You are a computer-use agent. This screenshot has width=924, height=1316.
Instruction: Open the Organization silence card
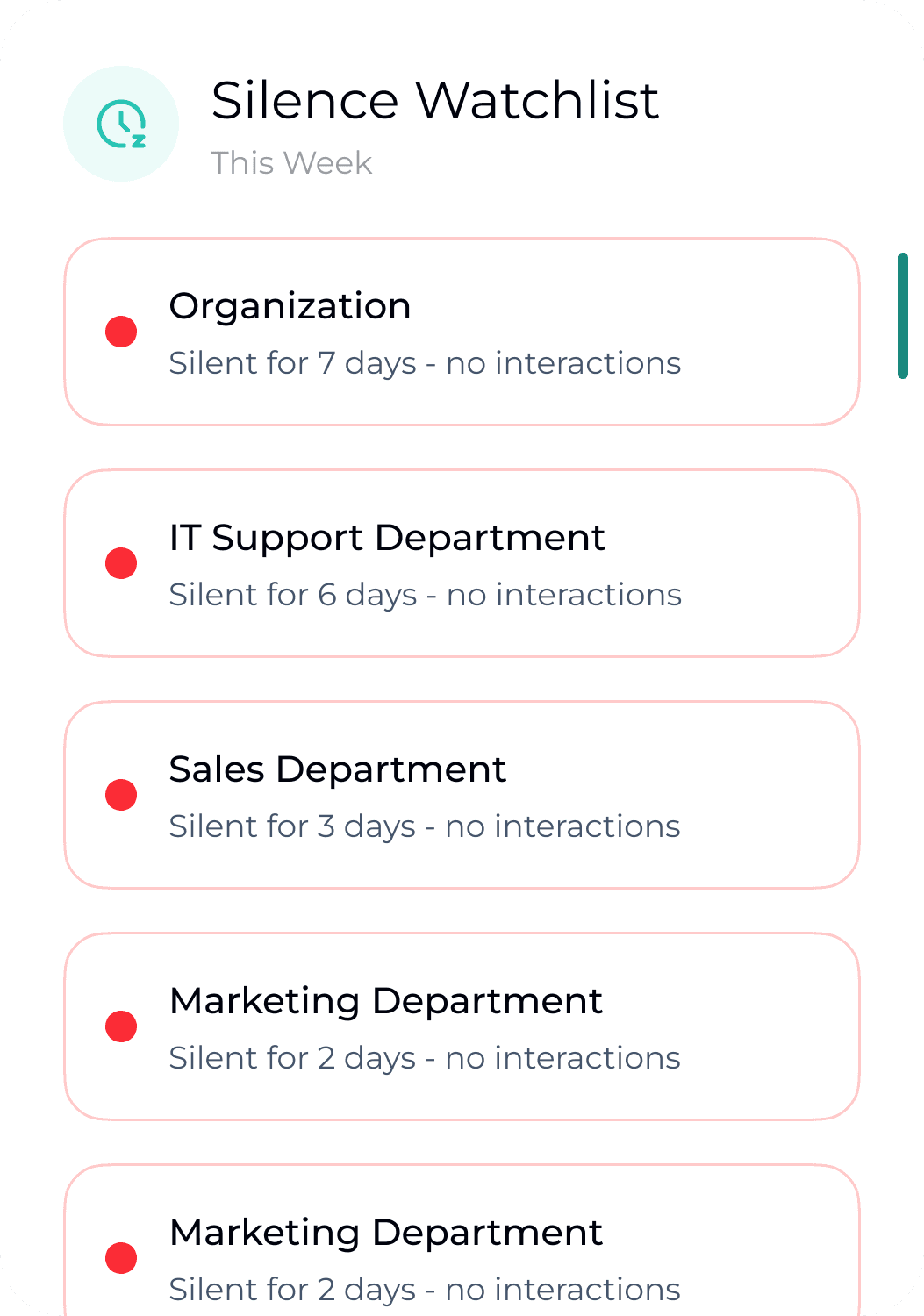pos(462,333)
